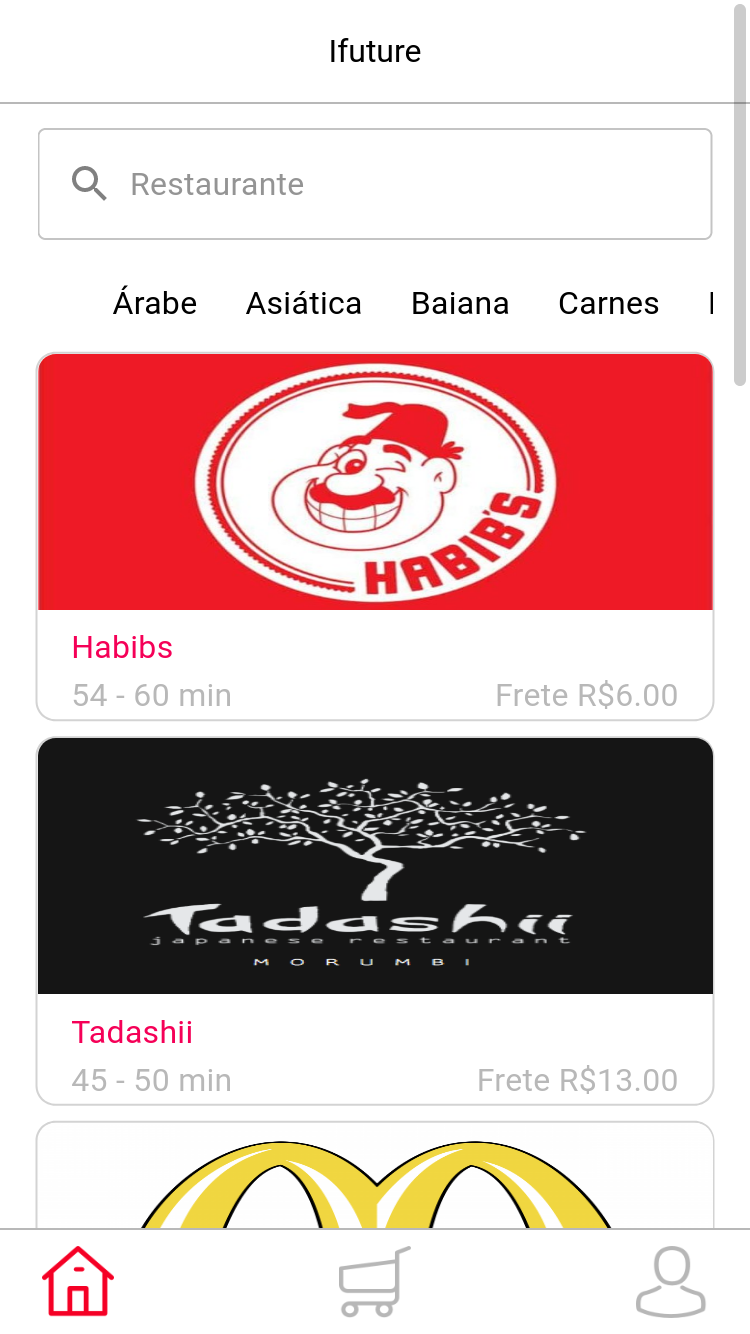
Task: Tap the Restaurante search field
Action: [375, 184]
